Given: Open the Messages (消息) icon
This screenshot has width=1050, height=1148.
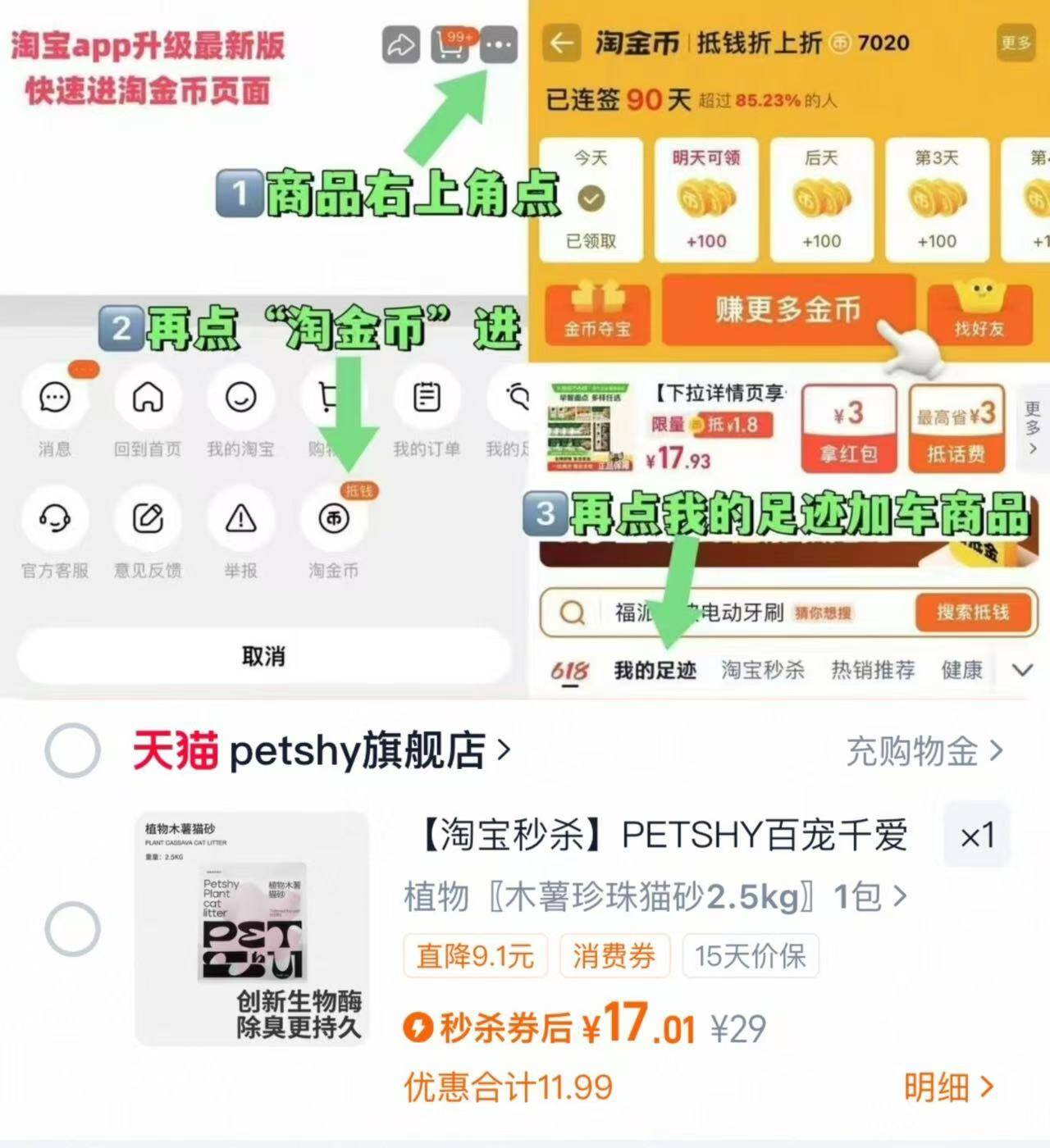Looking at the screenshot, I should pos(54,397).
